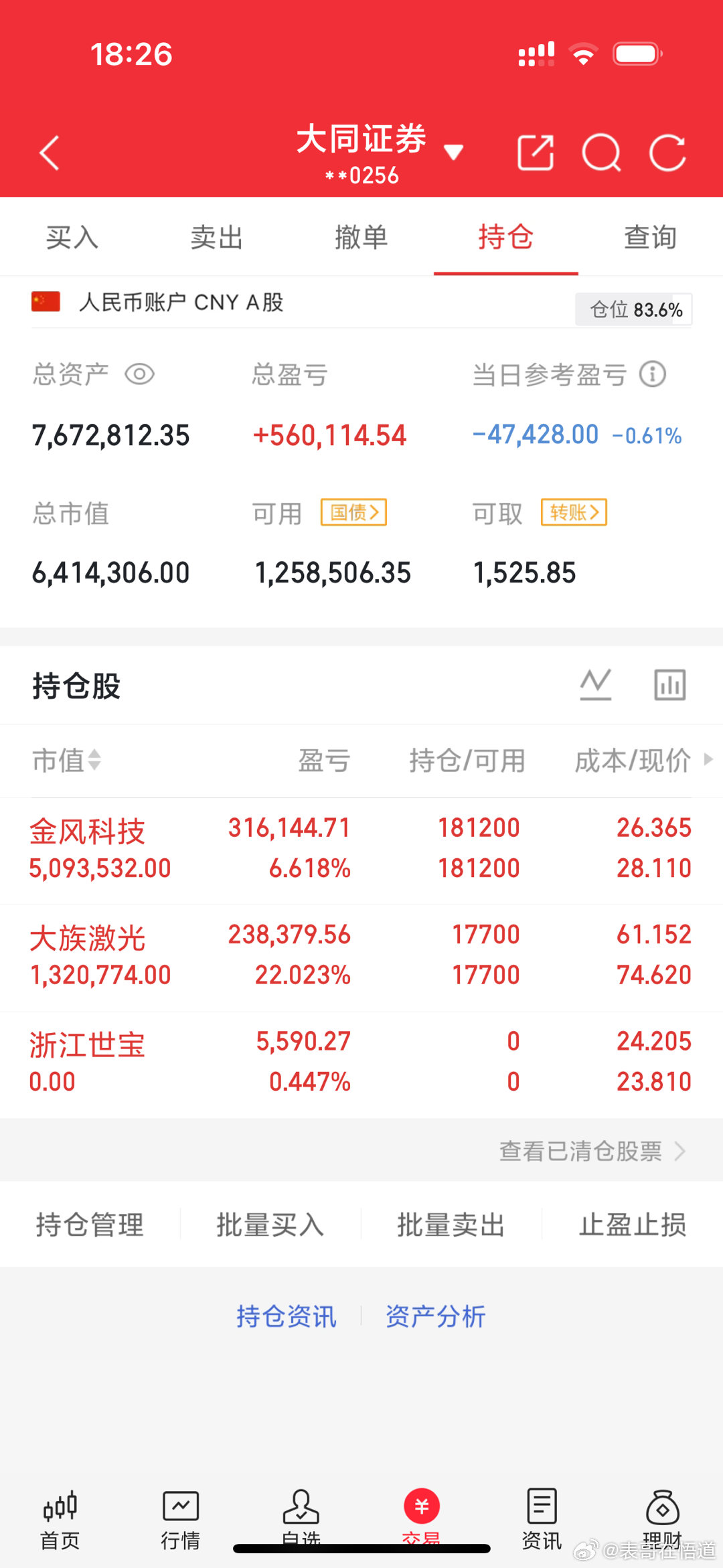Select the 卖出 tab
This screenshot has width=723, height=1568.
pyautogui.click(x=216, y=237)
